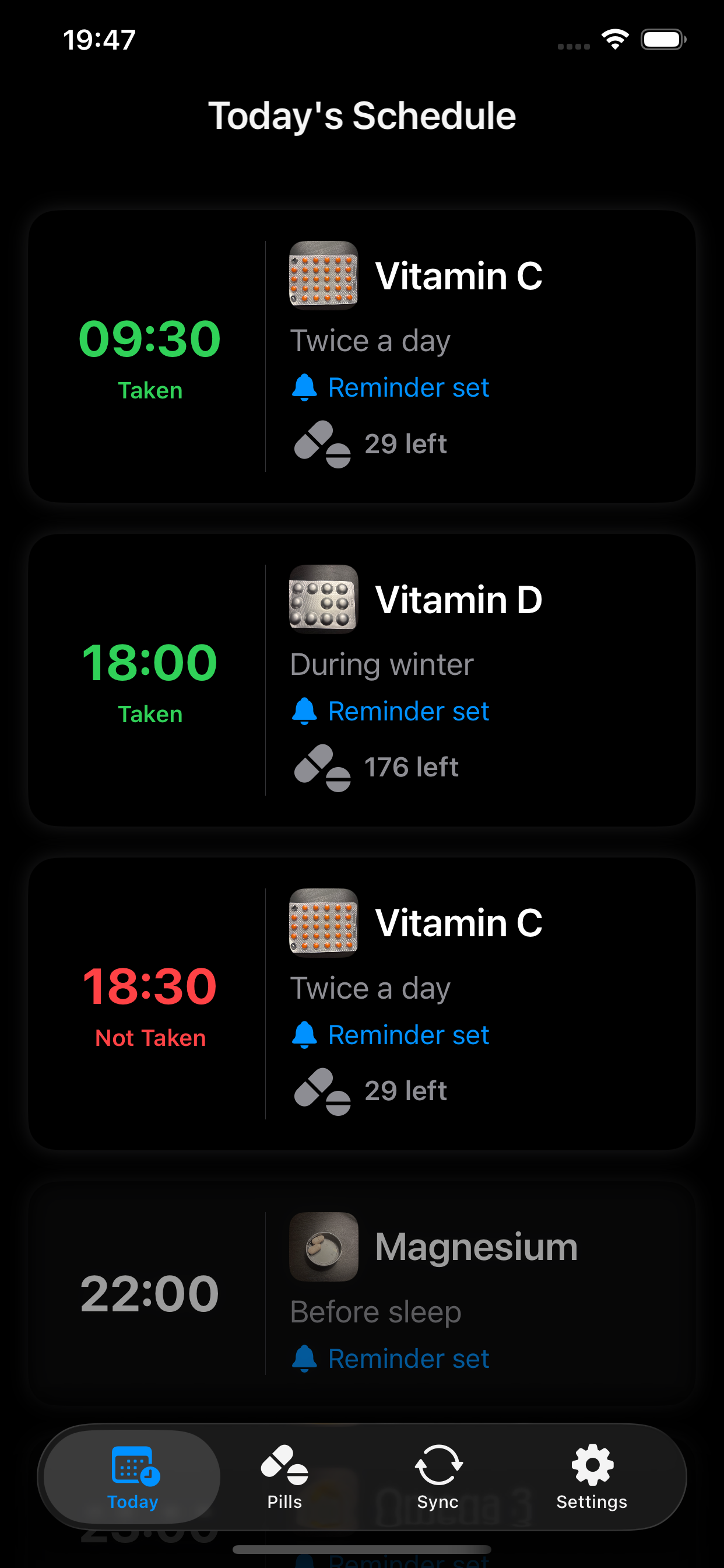Open the Pills tab icon

pos(284,1465)
